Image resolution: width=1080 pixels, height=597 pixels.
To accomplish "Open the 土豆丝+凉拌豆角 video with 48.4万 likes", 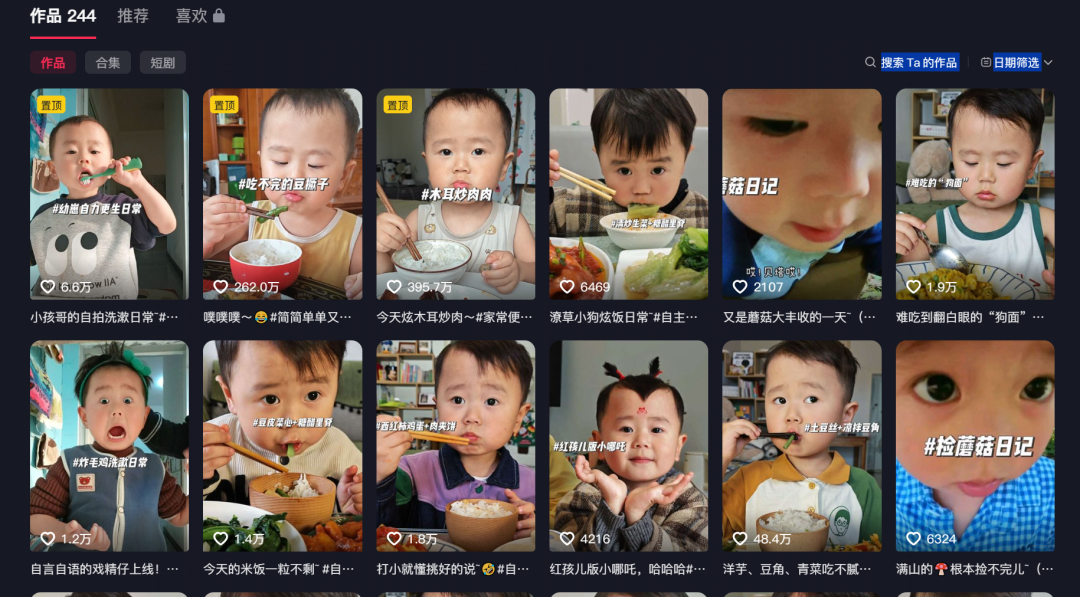I will (801, 446).
